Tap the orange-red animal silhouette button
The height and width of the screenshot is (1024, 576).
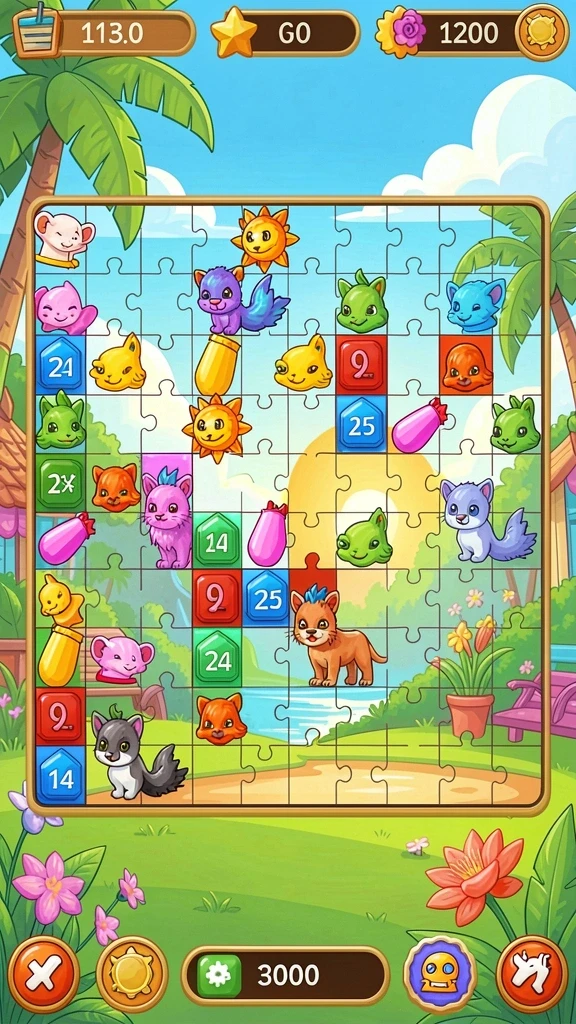(x=532, y=973)
